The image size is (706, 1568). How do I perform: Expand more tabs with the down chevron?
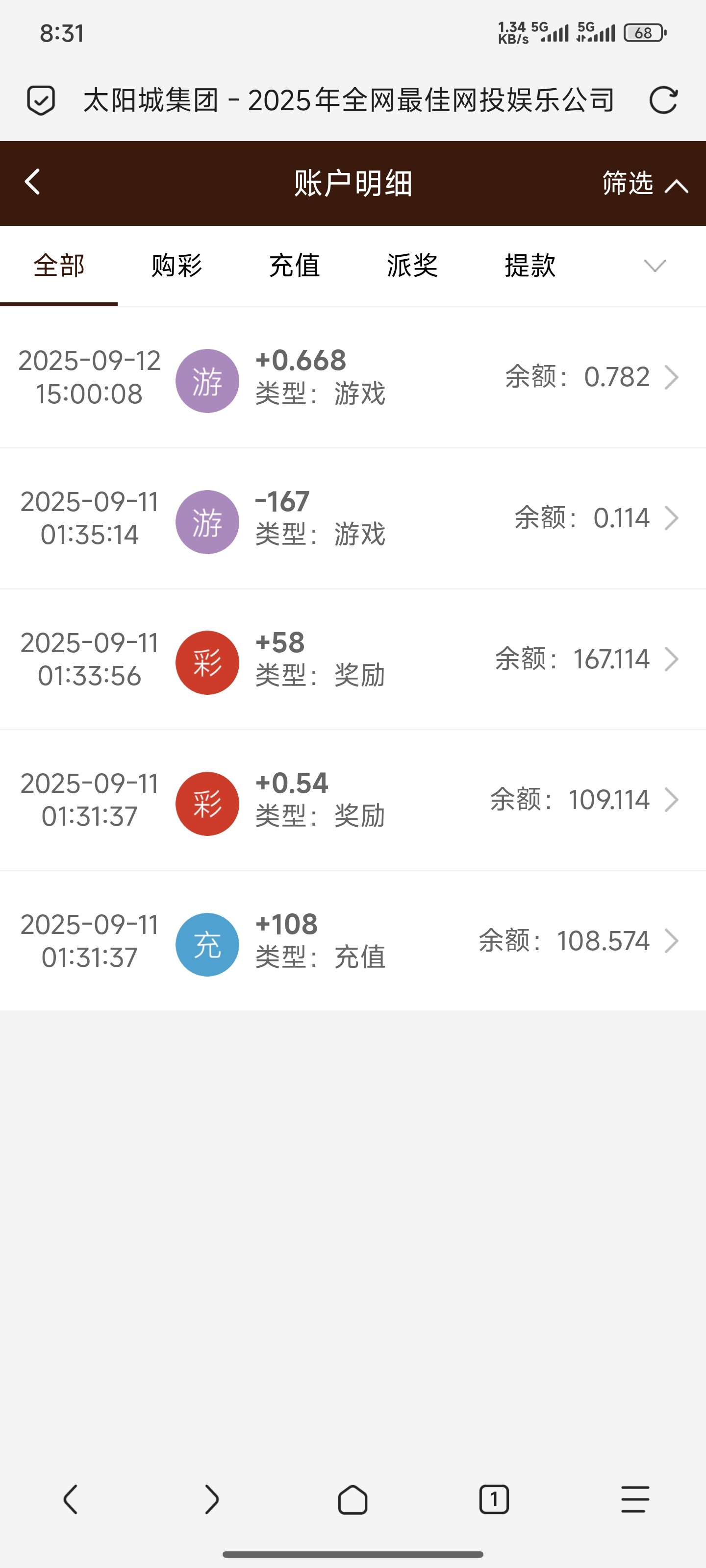[655, 266]
